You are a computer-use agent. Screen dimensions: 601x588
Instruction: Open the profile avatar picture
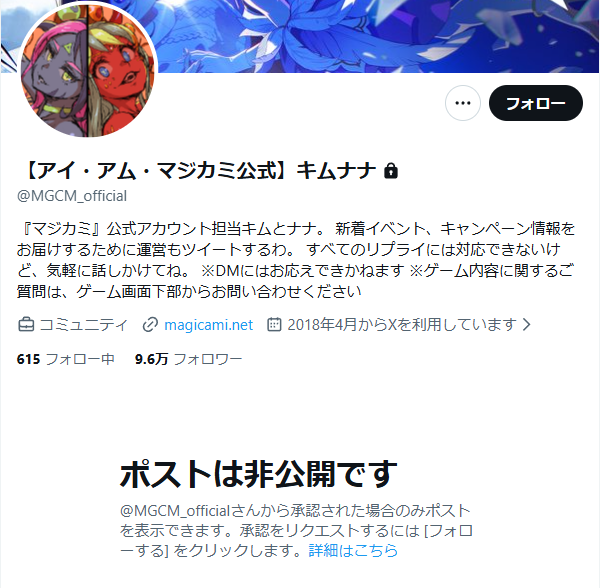pyautogui.click(x=87, y=70)
